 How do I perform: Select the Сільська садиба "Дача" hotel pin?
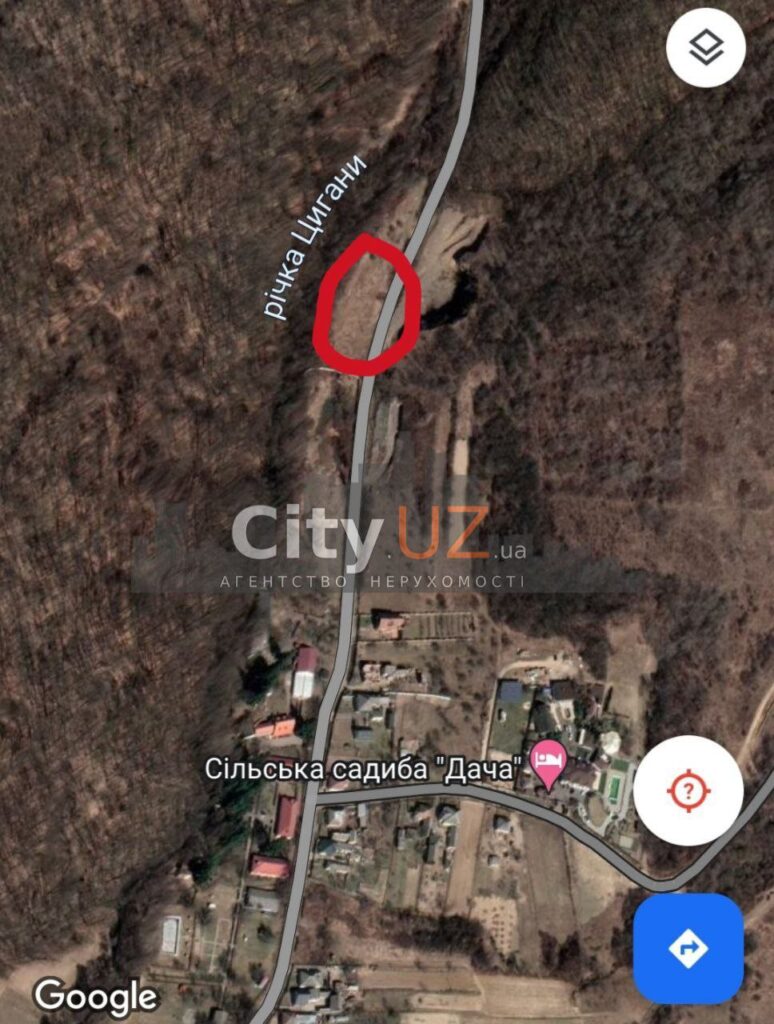(547, 764)
